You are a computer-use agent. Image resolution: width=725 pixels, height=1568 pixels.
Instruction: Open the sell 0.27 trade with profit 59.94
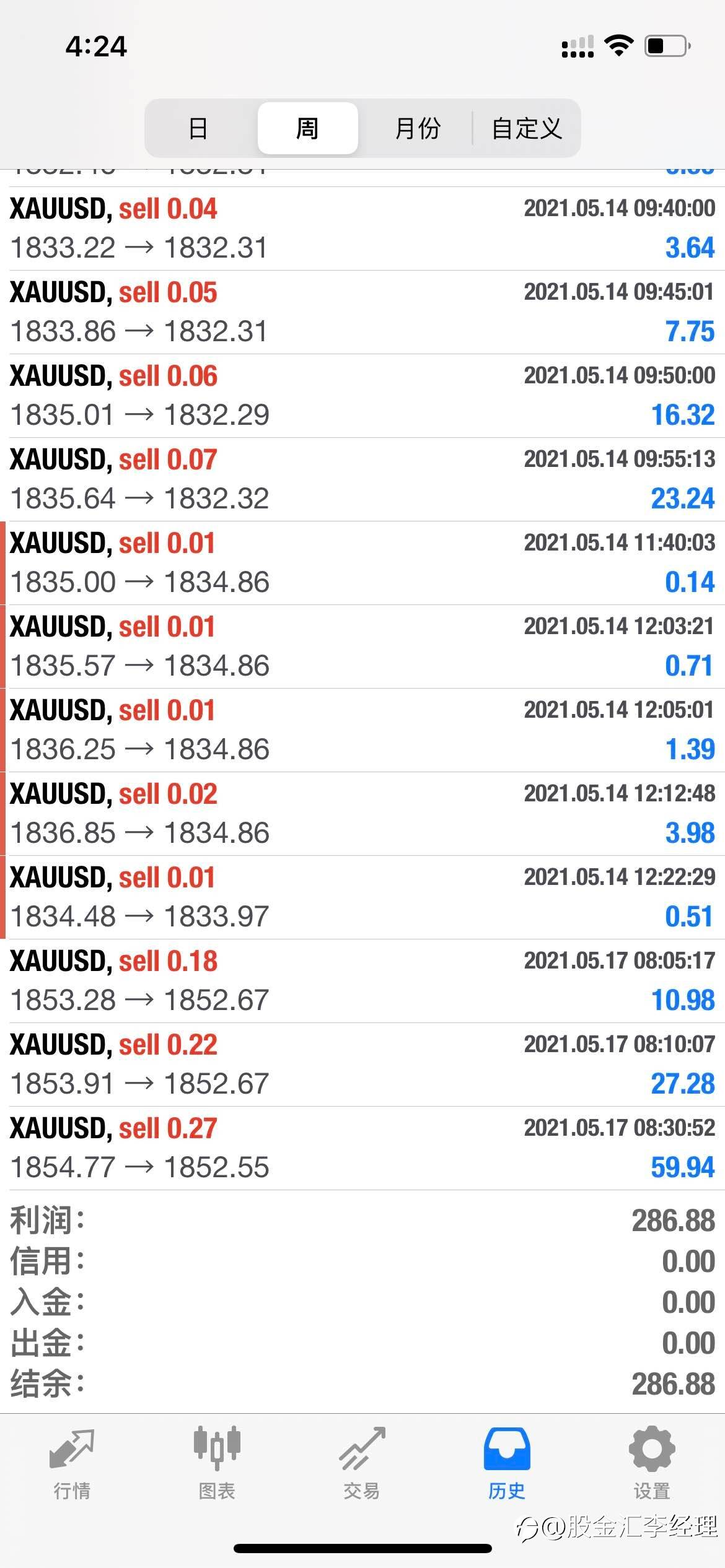tap(362, 1148)
